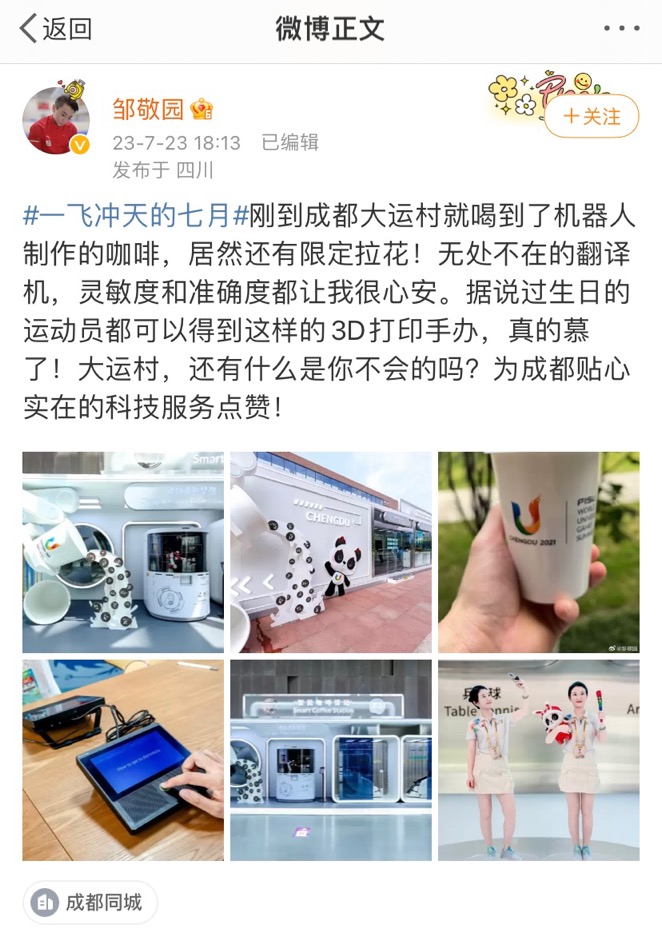View the Chengdu 2021 paper cup photo
662x929 pixels.
tap(538, 552)
